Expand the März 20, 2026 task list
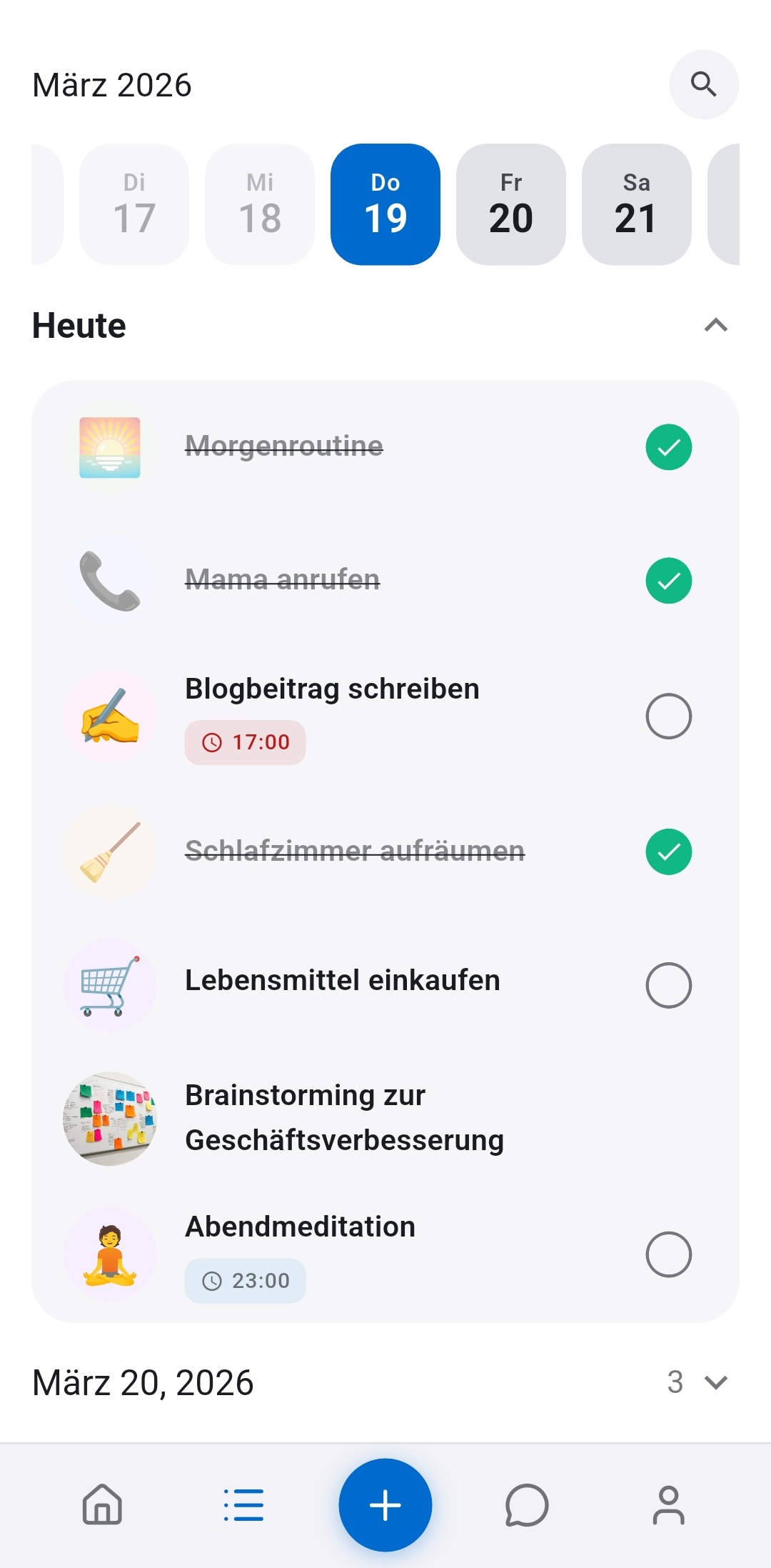This screenshot has height=1568, width=771. [x=716, y=1382]
